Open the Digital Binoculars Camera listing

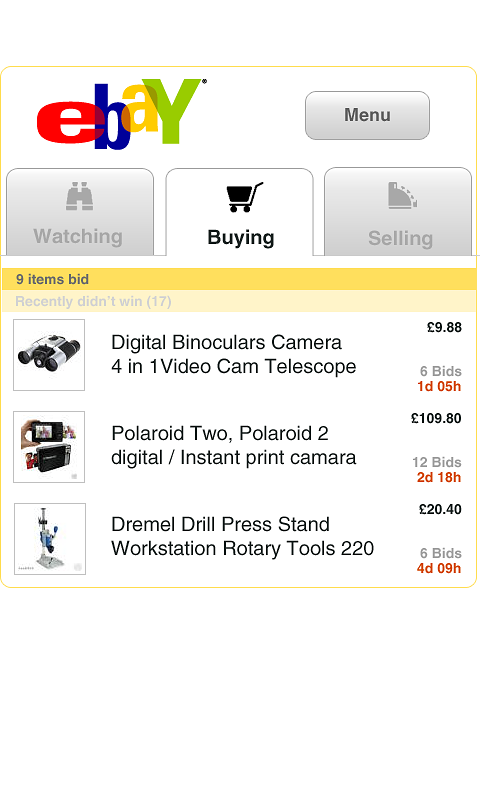239,355
